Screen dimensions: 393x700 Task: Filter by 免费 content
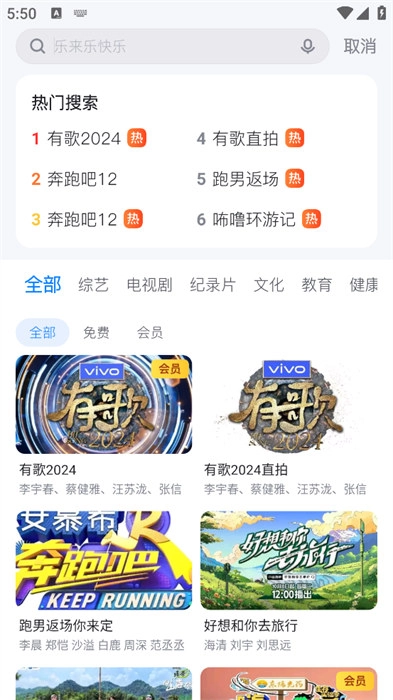96,333
